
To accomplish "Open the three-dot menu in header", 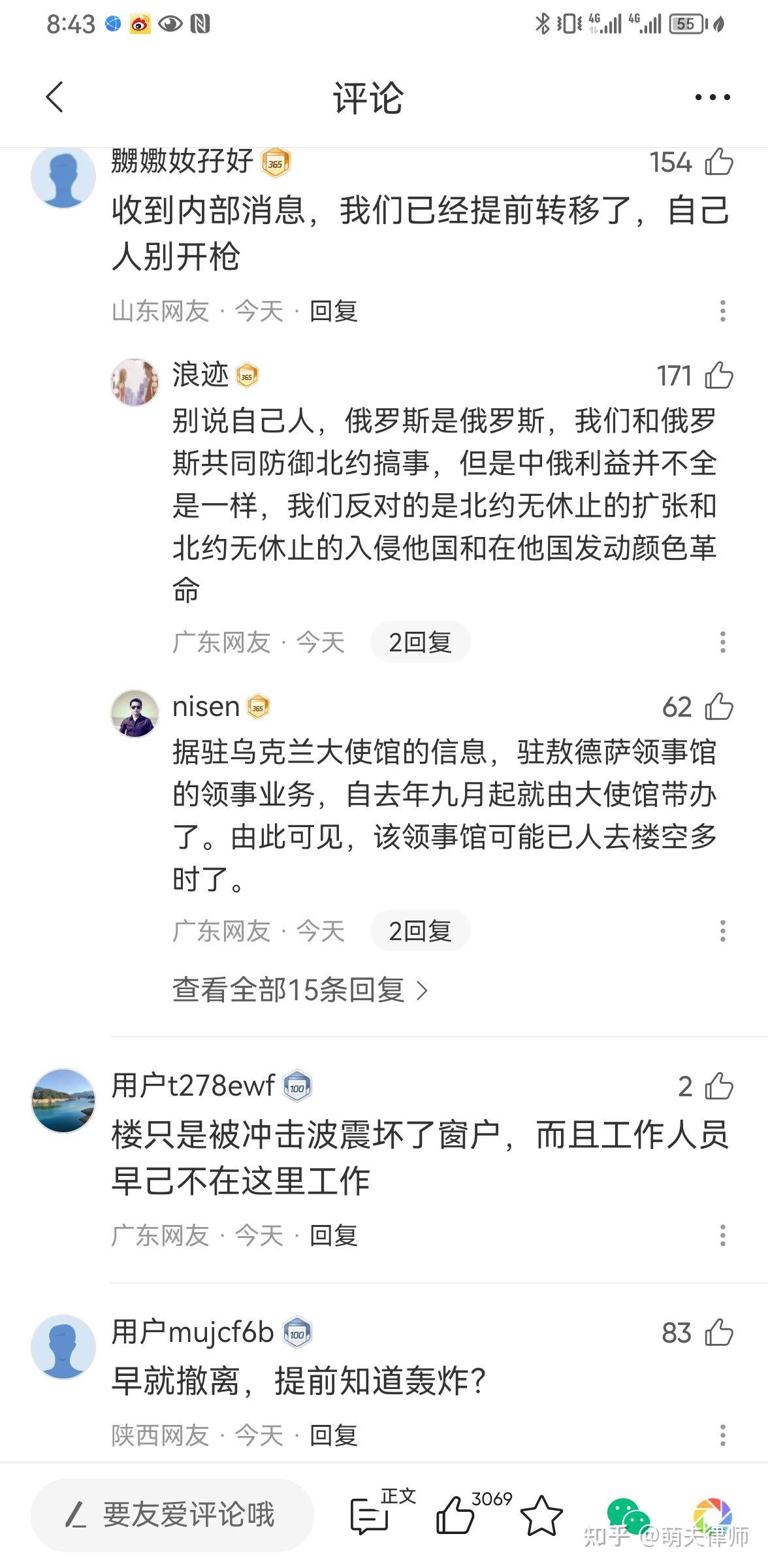I will pos(712,97).
